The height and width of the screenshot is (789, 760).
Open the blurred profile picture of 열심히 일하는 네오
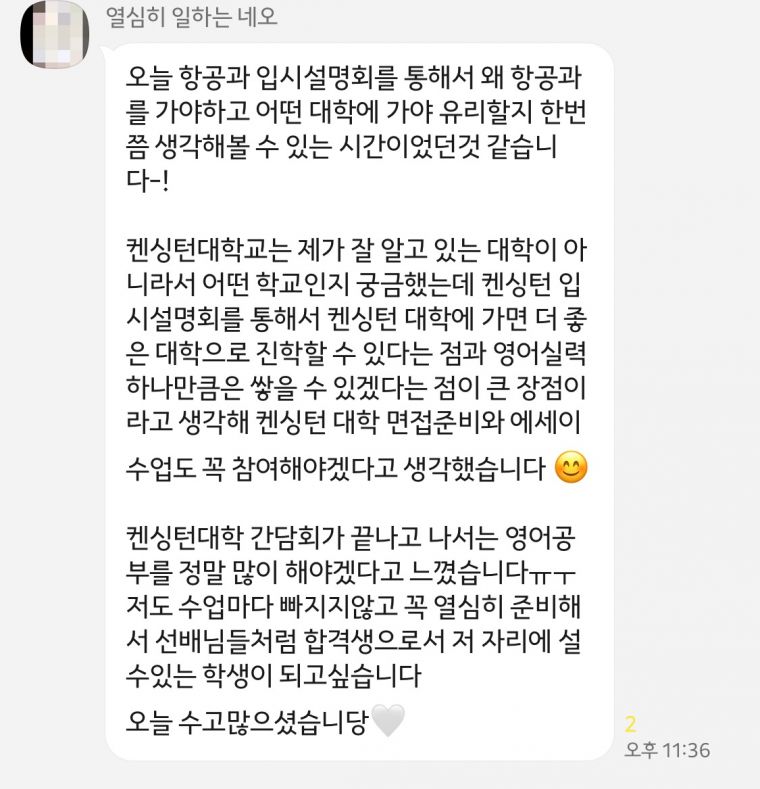(x=54, y=34)
